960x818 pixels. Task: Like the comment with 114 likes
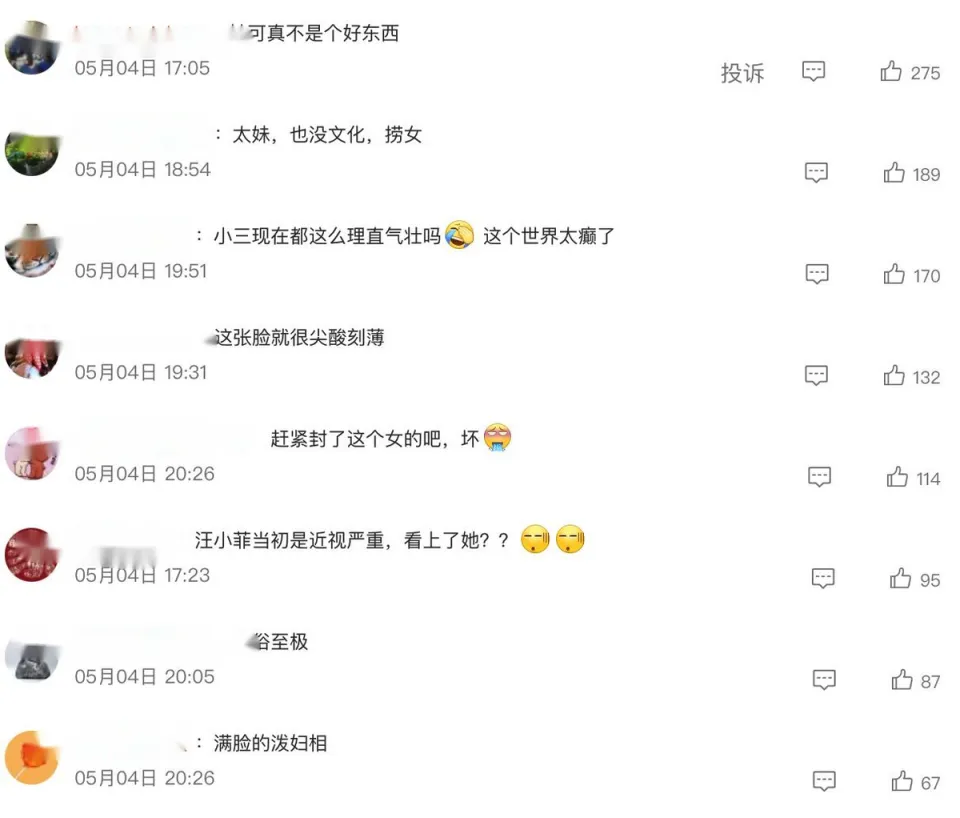point(897,478)
